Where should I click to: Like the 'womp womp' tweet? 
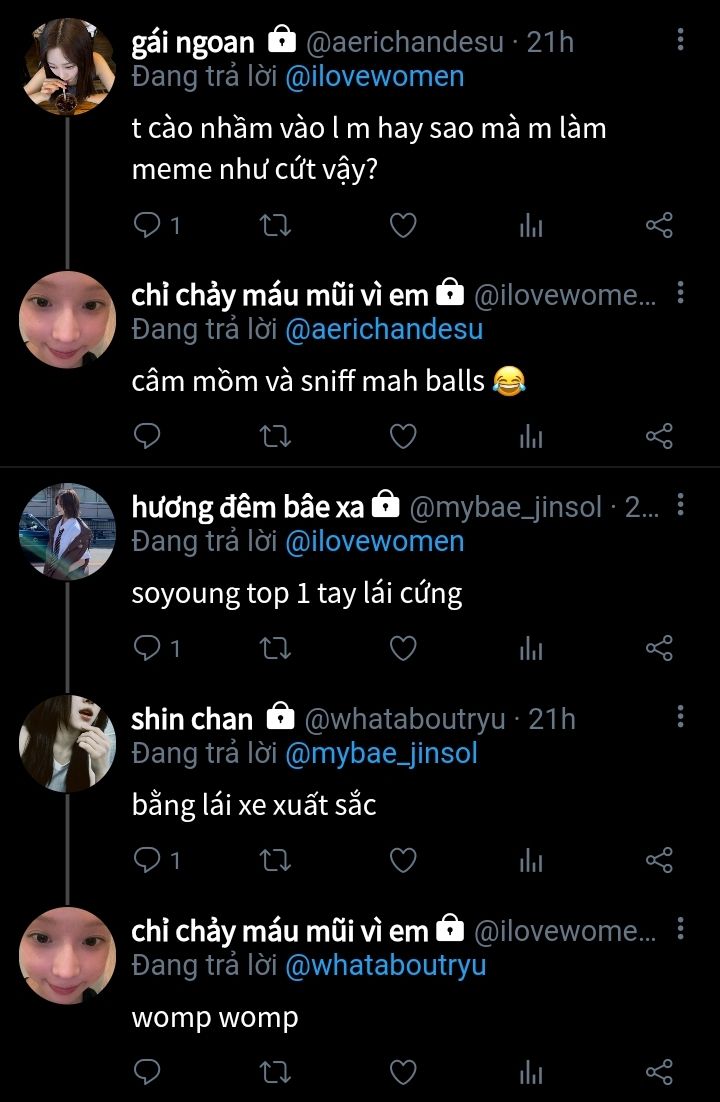[x=402, y=1073]
